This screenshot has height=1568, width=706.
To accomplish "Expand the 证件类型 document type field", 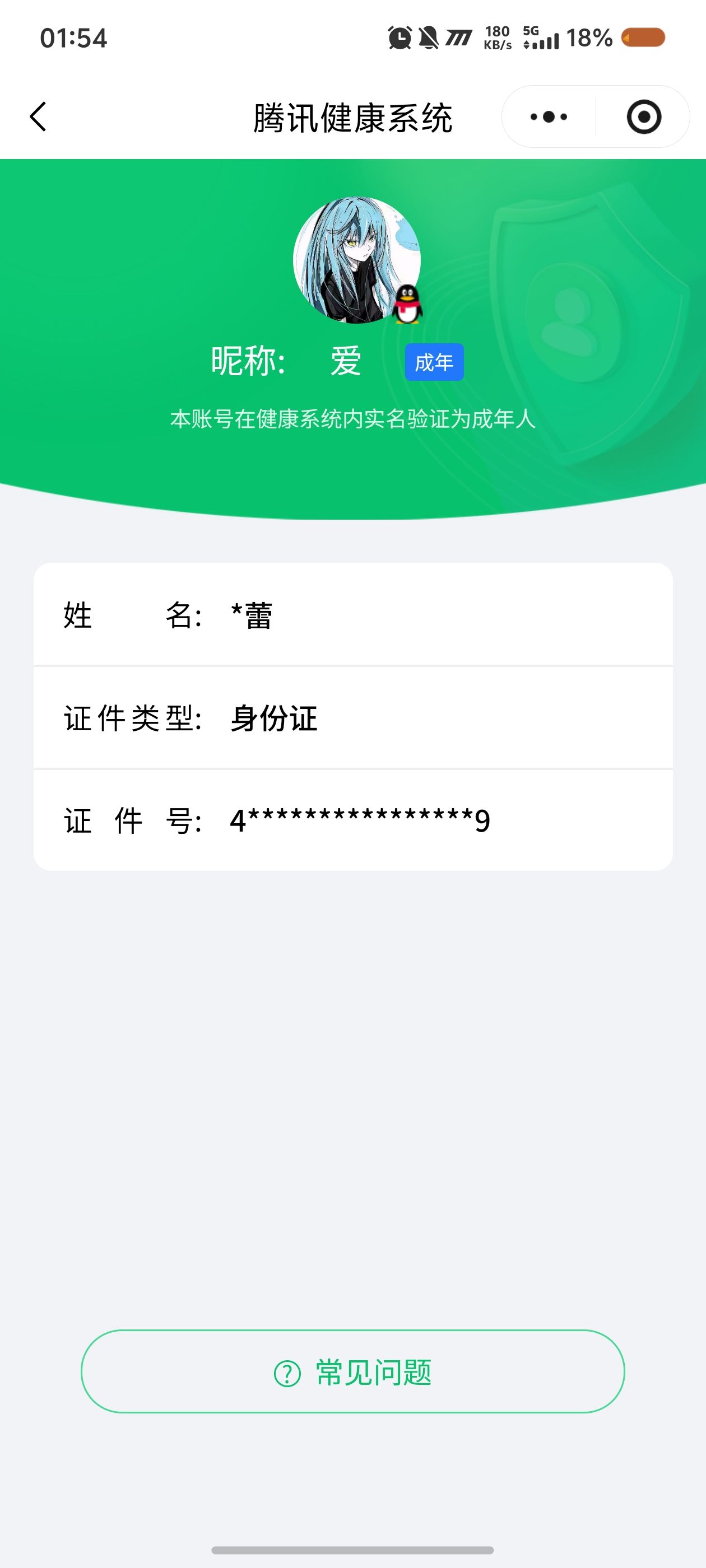I will coord(354,719).
